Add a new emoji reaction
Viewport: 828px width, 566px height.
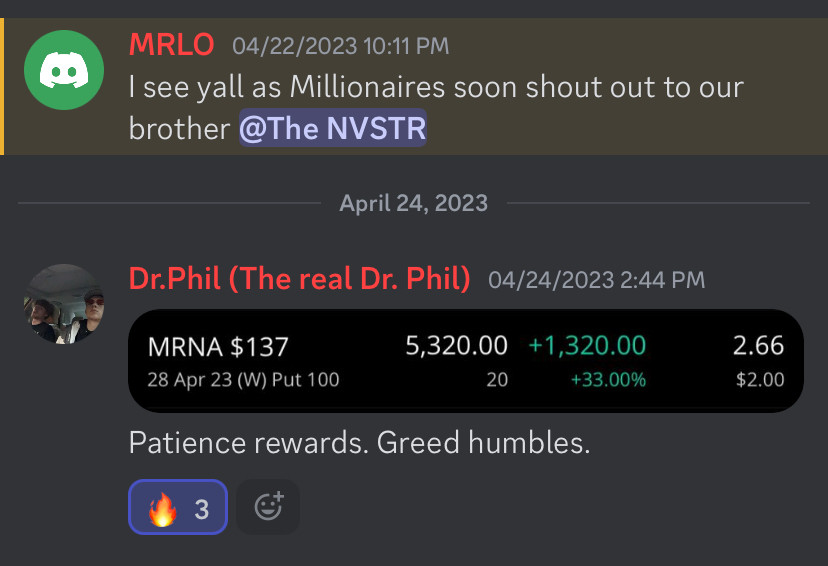pos(268,508)
